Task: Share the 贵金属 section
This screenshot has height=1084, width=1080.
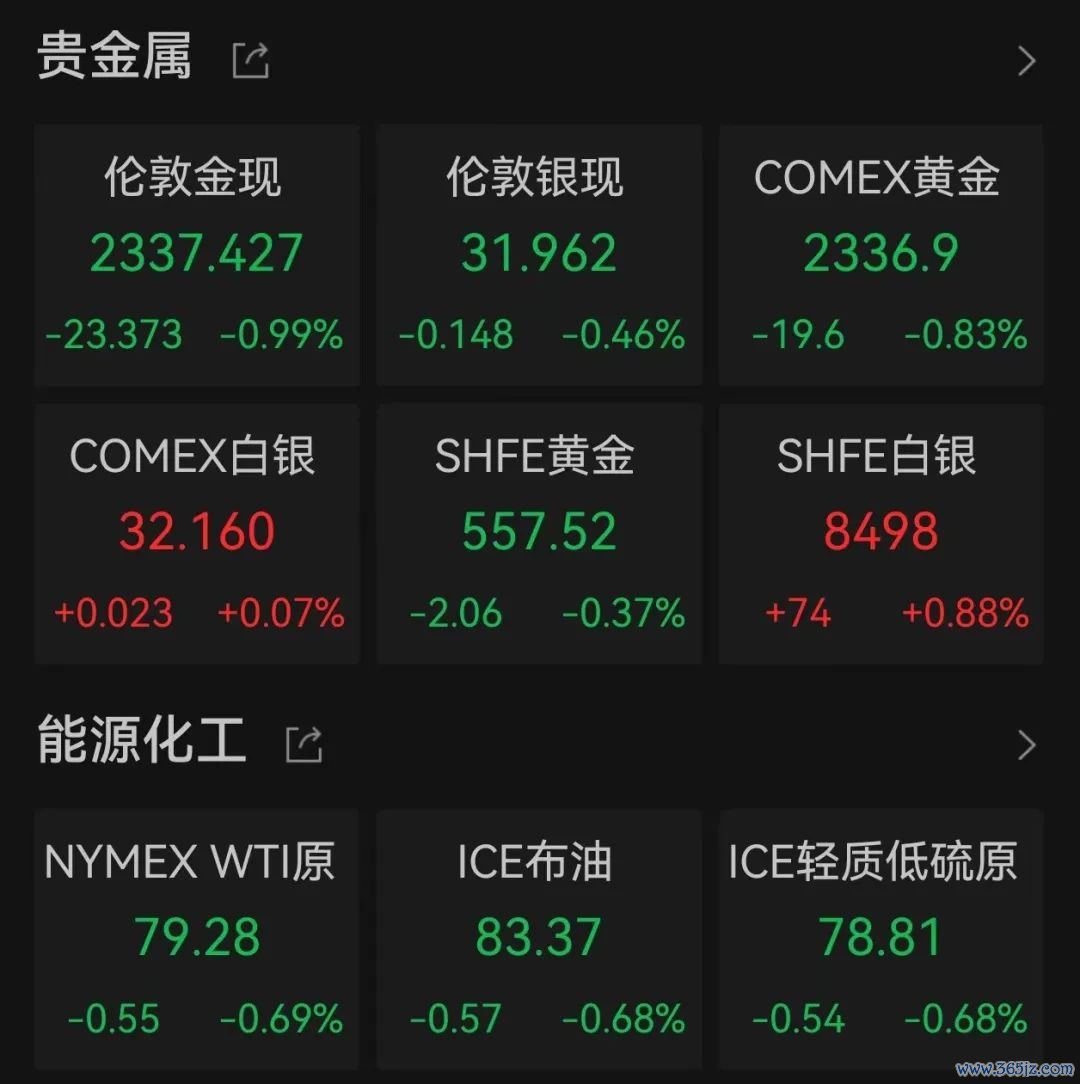Action: coord(250,60)
